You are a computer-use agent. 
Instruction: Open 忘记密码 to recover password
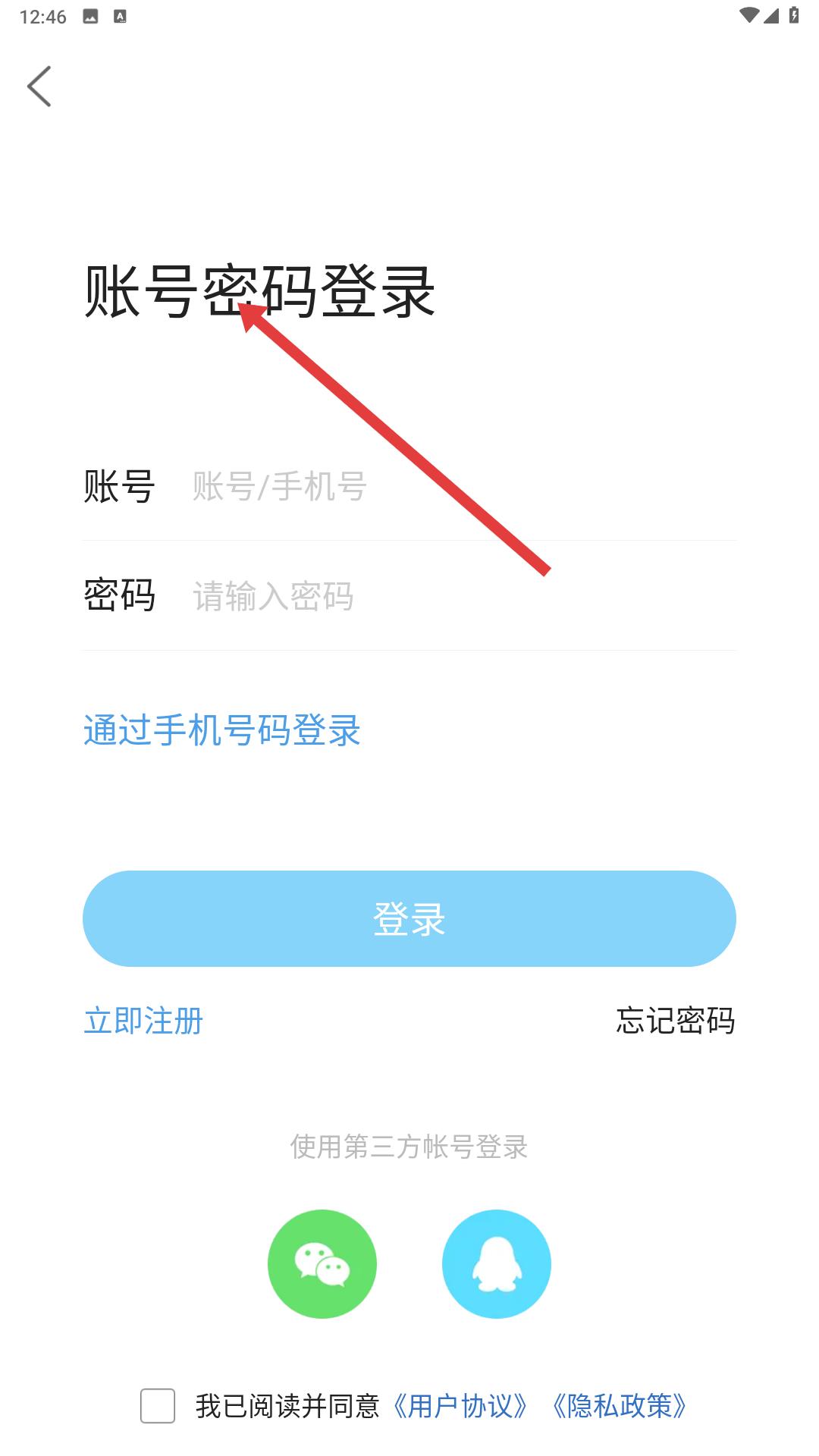click(x=675, y=1021)
